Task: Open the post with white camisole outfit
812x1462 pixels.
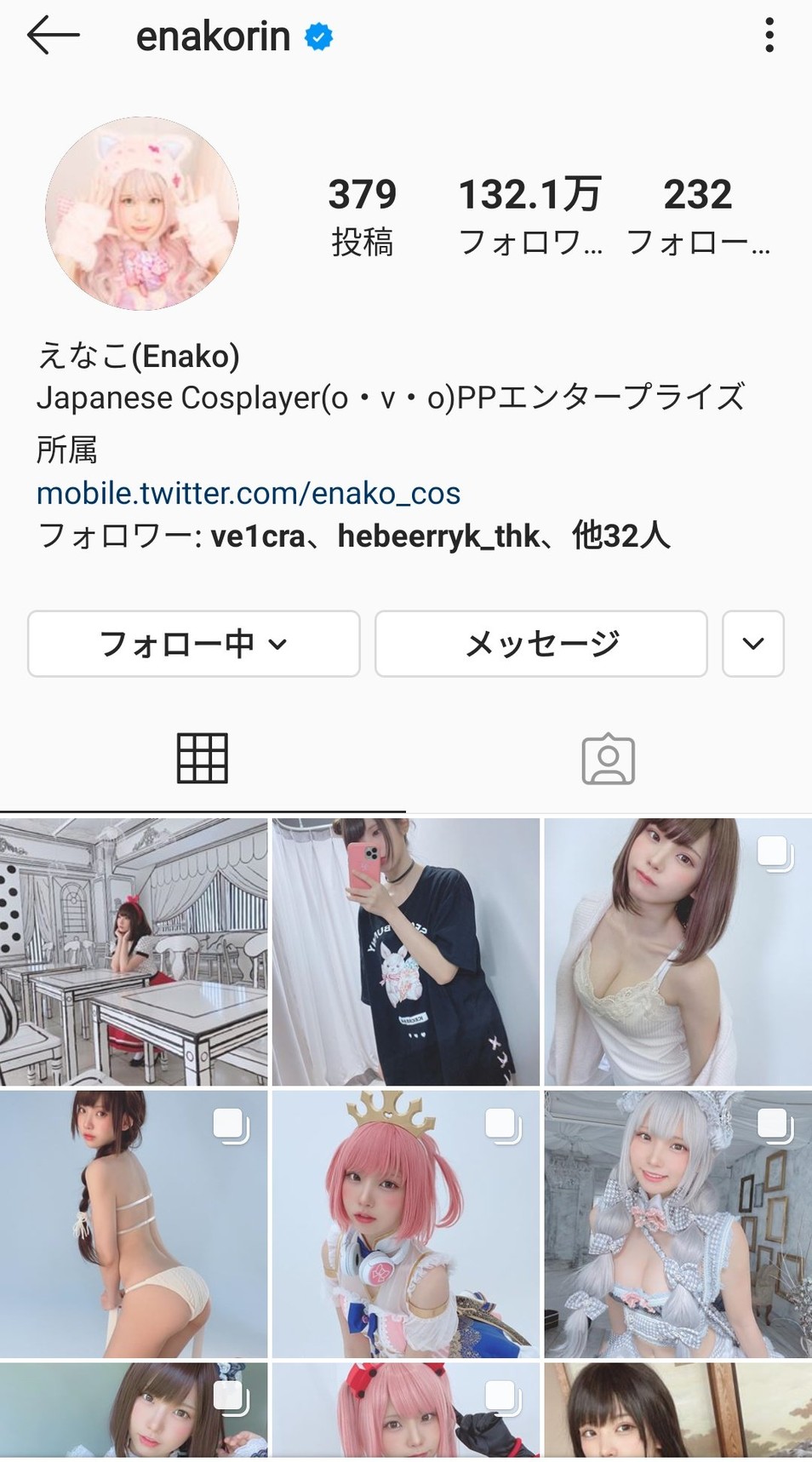Action: click(x=678, y=952)
